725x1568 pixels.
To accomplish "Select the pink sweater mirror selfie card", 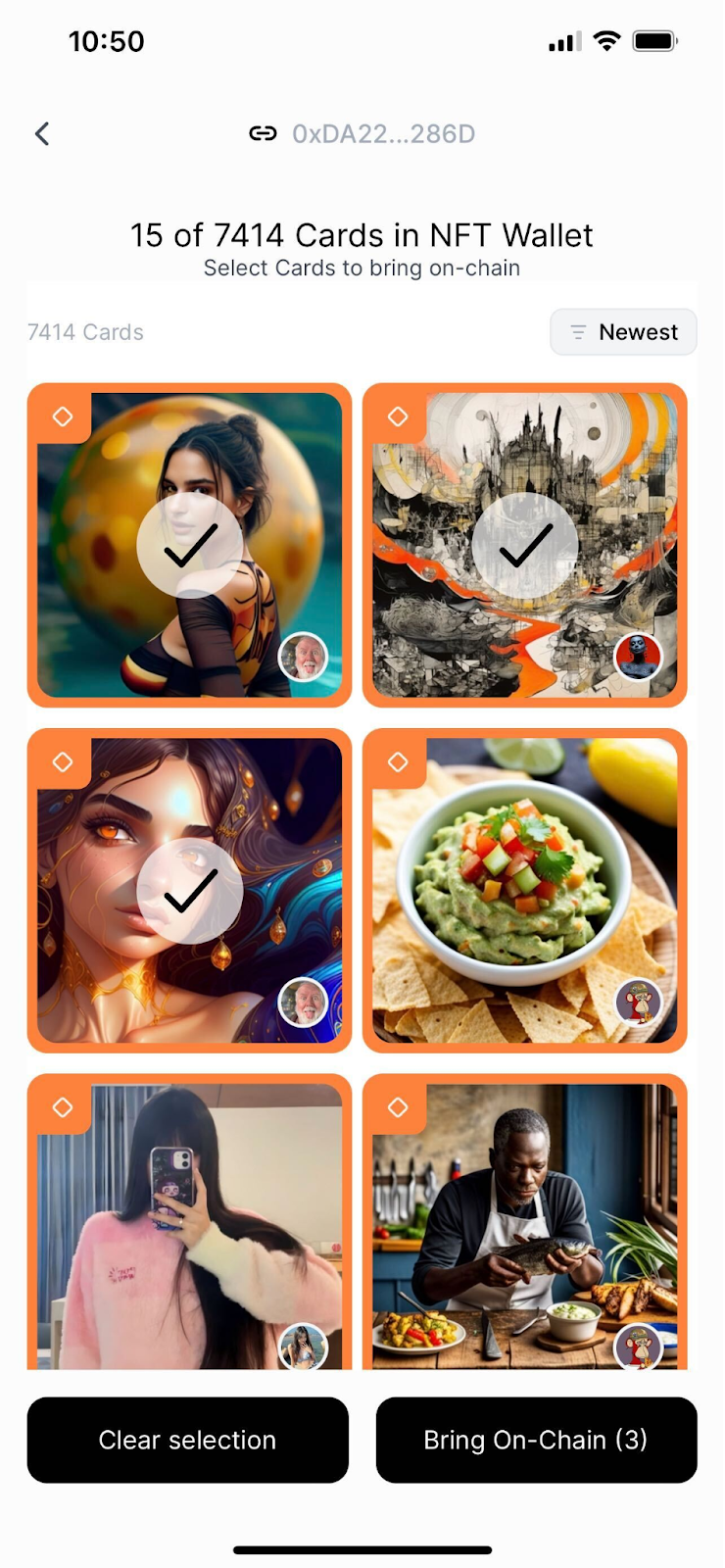I will tap(189, 1225).
